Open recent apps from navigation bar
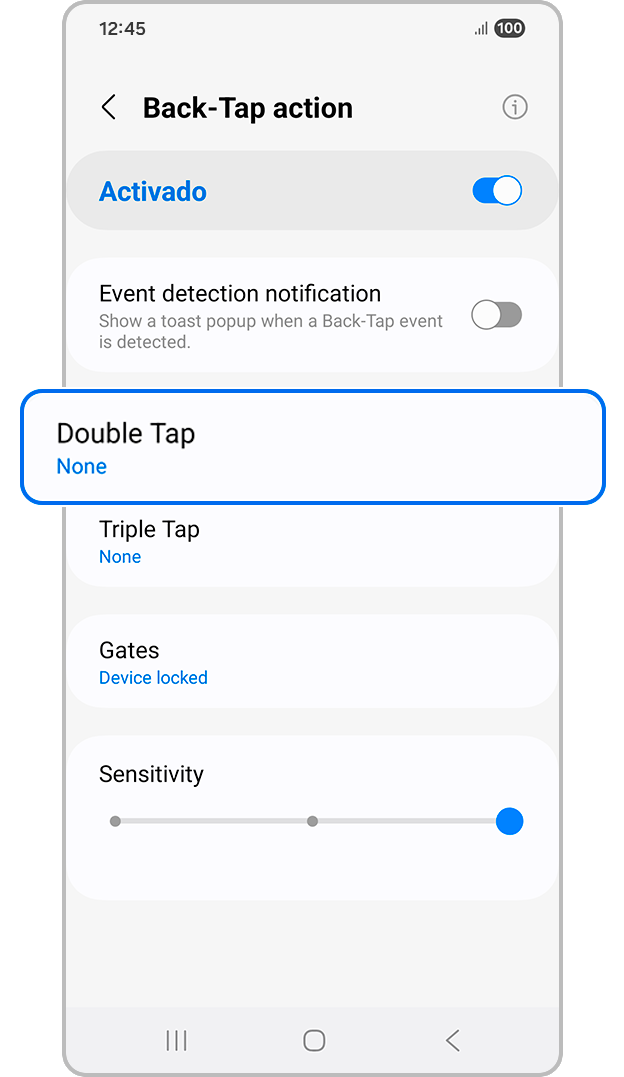 (176, 1041)
